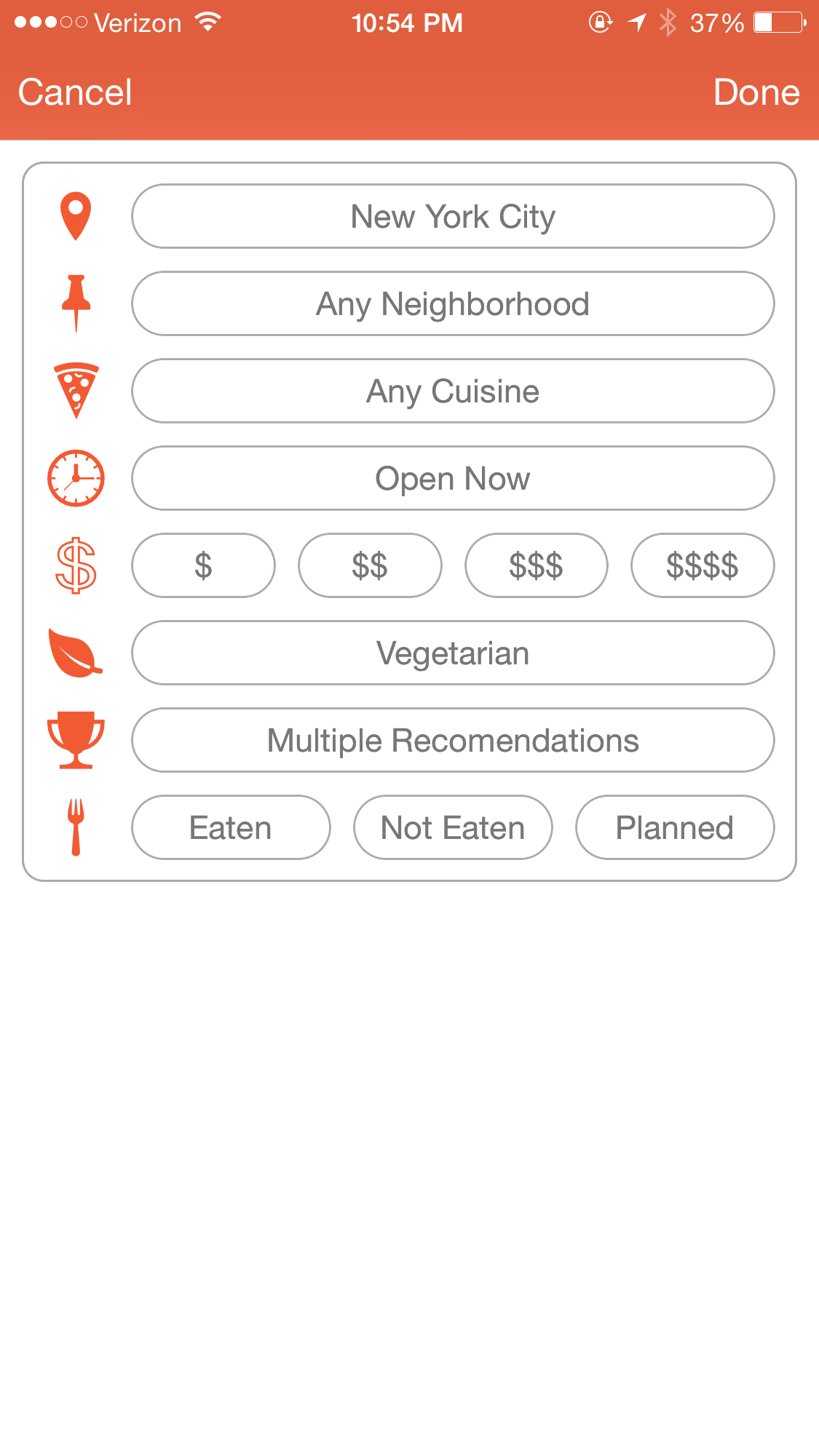Filter by Not Eaten places
This screenshot has height=1456, width=819.
tap(453, 827)
